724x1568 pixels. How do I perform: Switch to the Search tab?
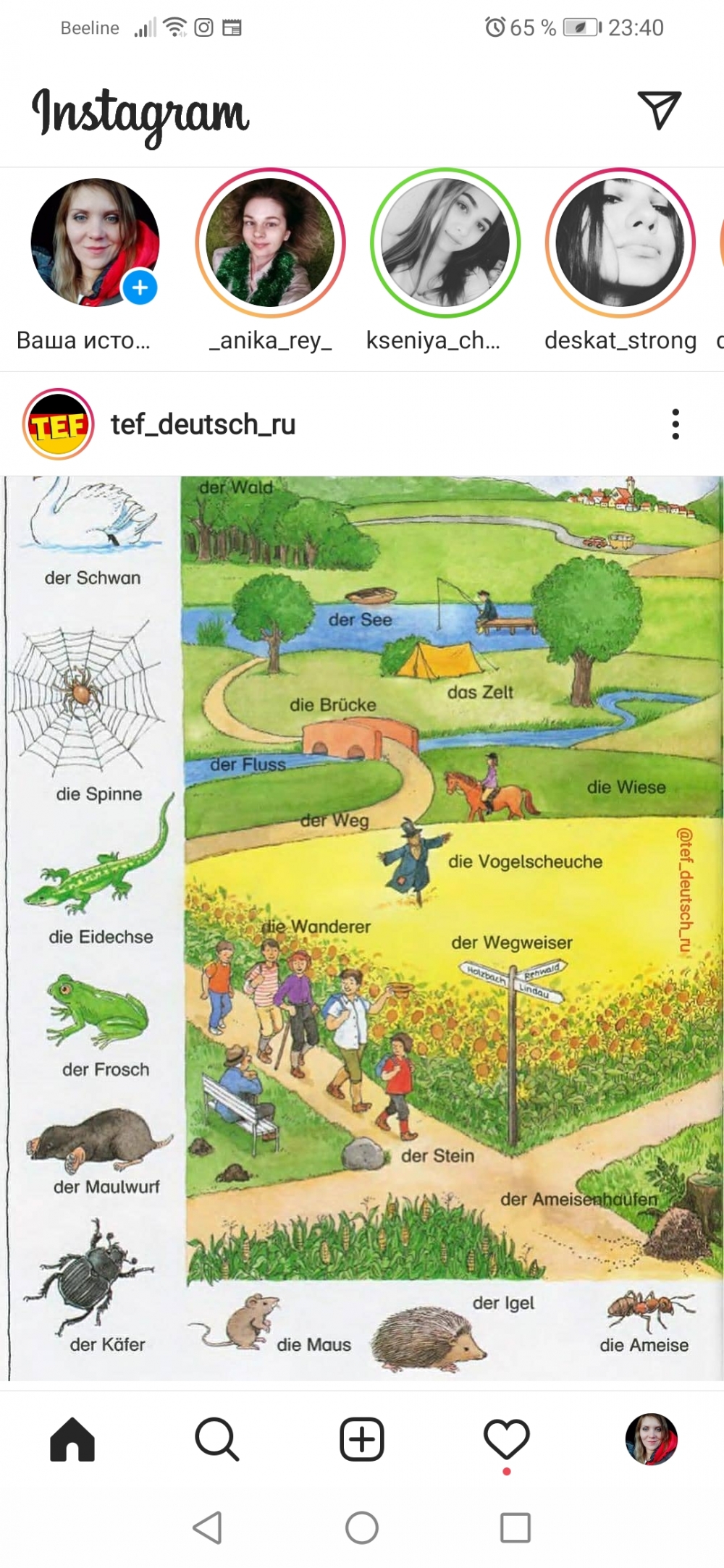click(216, 1440)
